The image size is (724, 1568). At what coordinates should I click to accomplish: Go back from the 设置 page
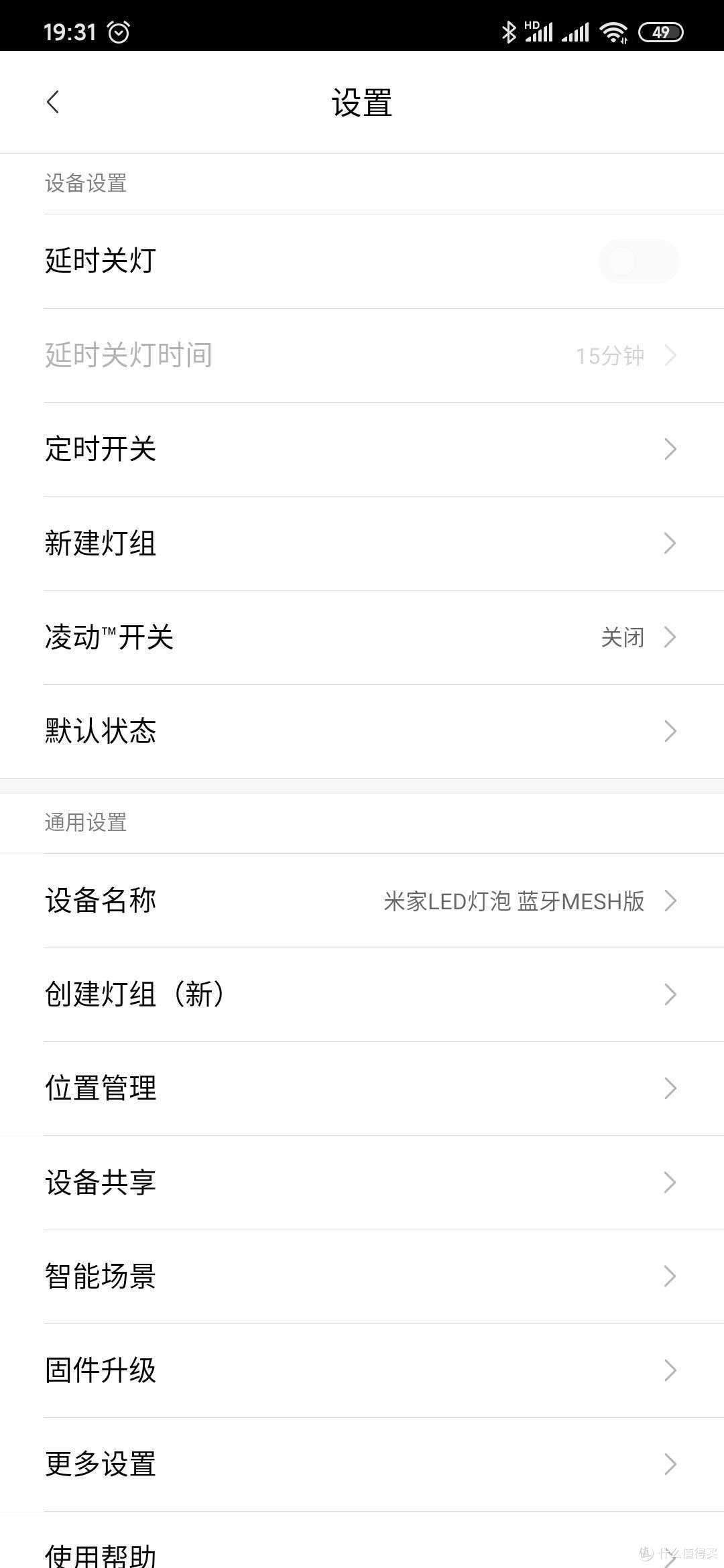pos(54,103)
